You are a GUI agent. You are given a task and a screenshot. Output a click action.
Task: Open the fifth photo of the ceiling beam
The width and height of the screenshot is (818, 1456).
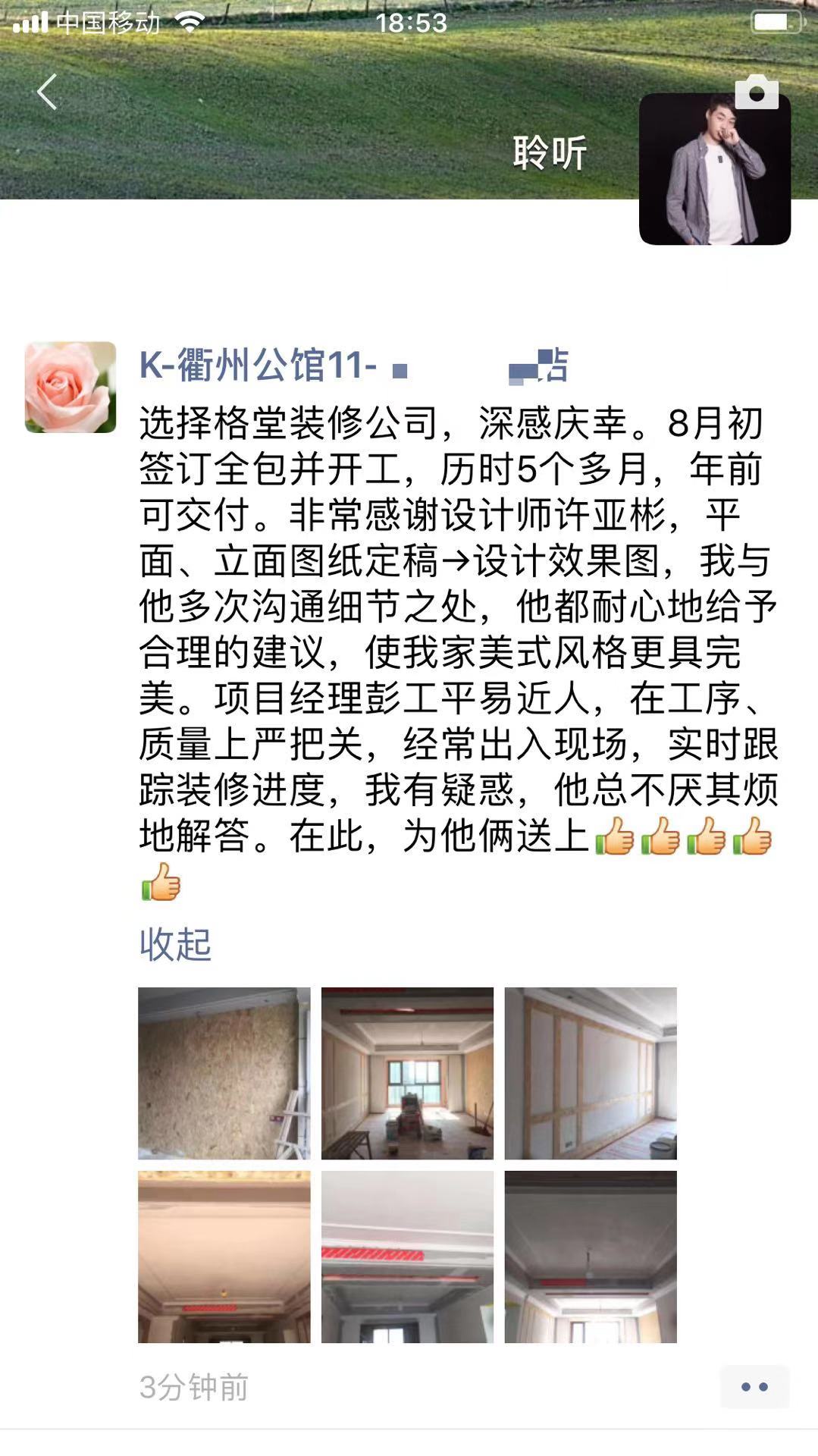coord(407,1257)
